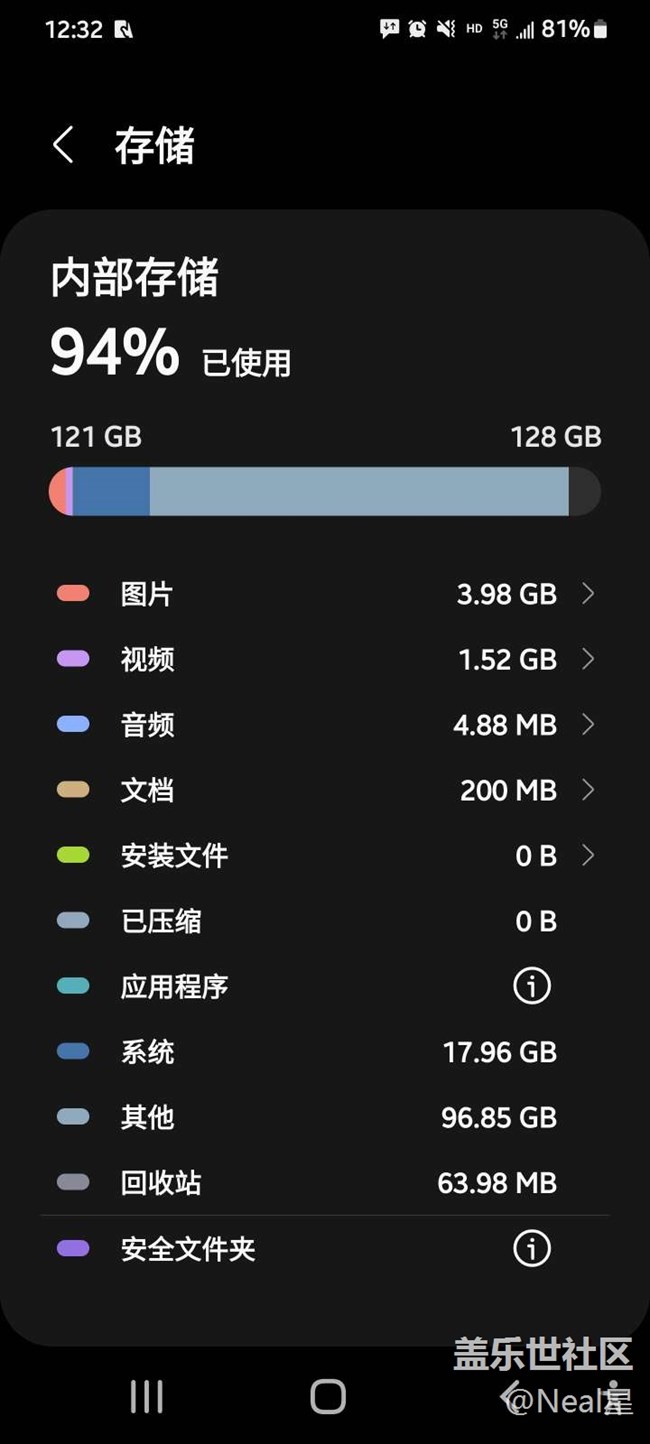
Task: Return to the home screen
Action: tap(328, 1397)
